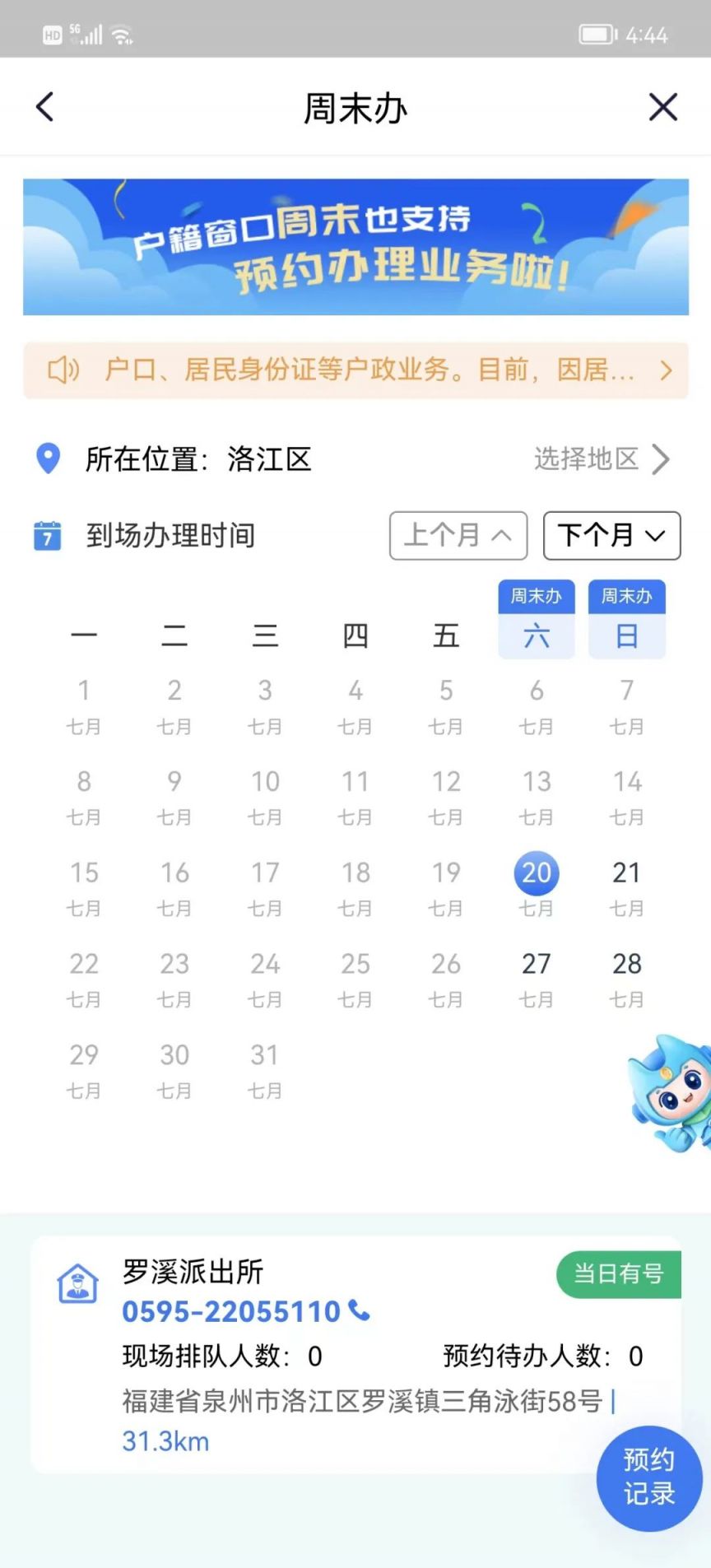
Task: Select July 20 on the calendar
Action: click(537, 874)
